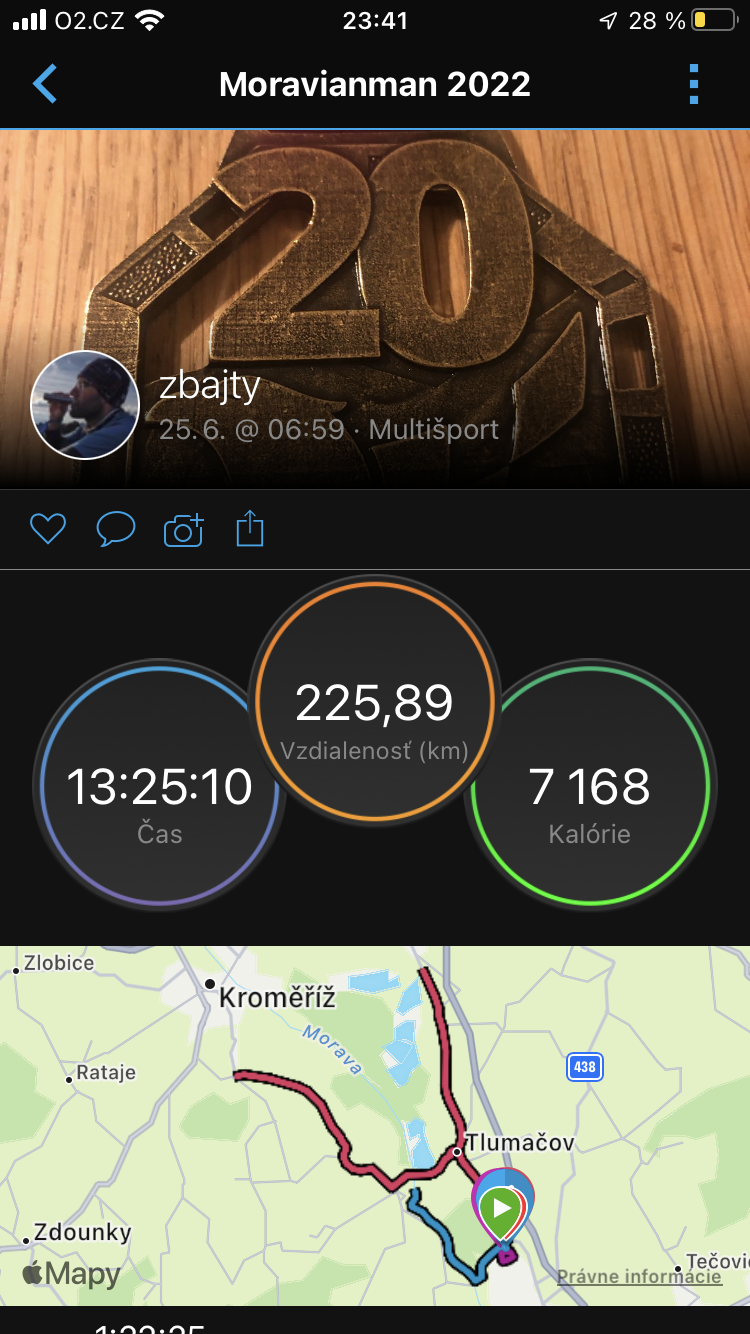Viewport: 750px width, 1334px height.
Task: Open the comments speech bubble
Action: pyautogui.click(x=116, y=528)
